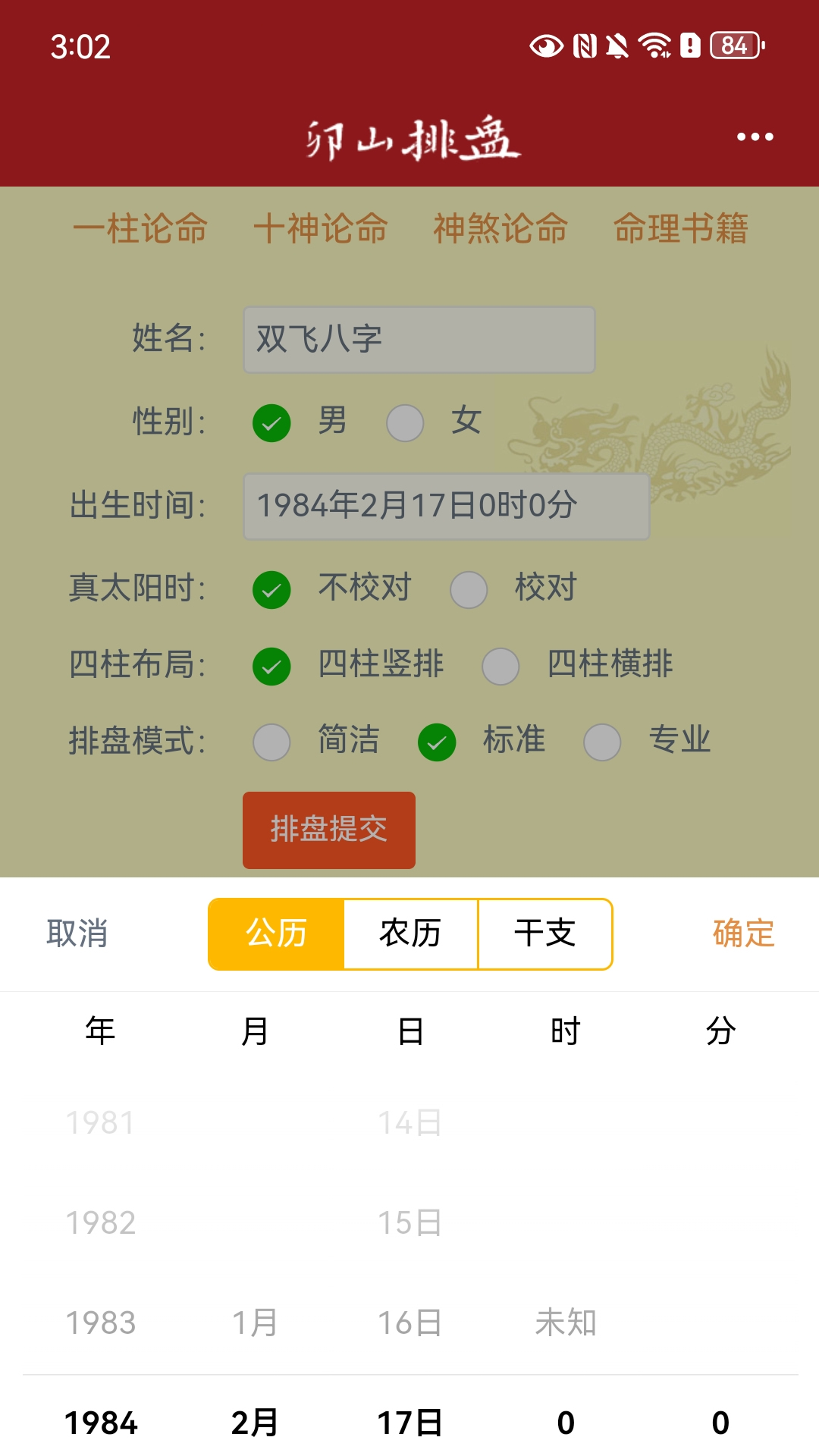Confirm the date with 确定

pos(743,934)
